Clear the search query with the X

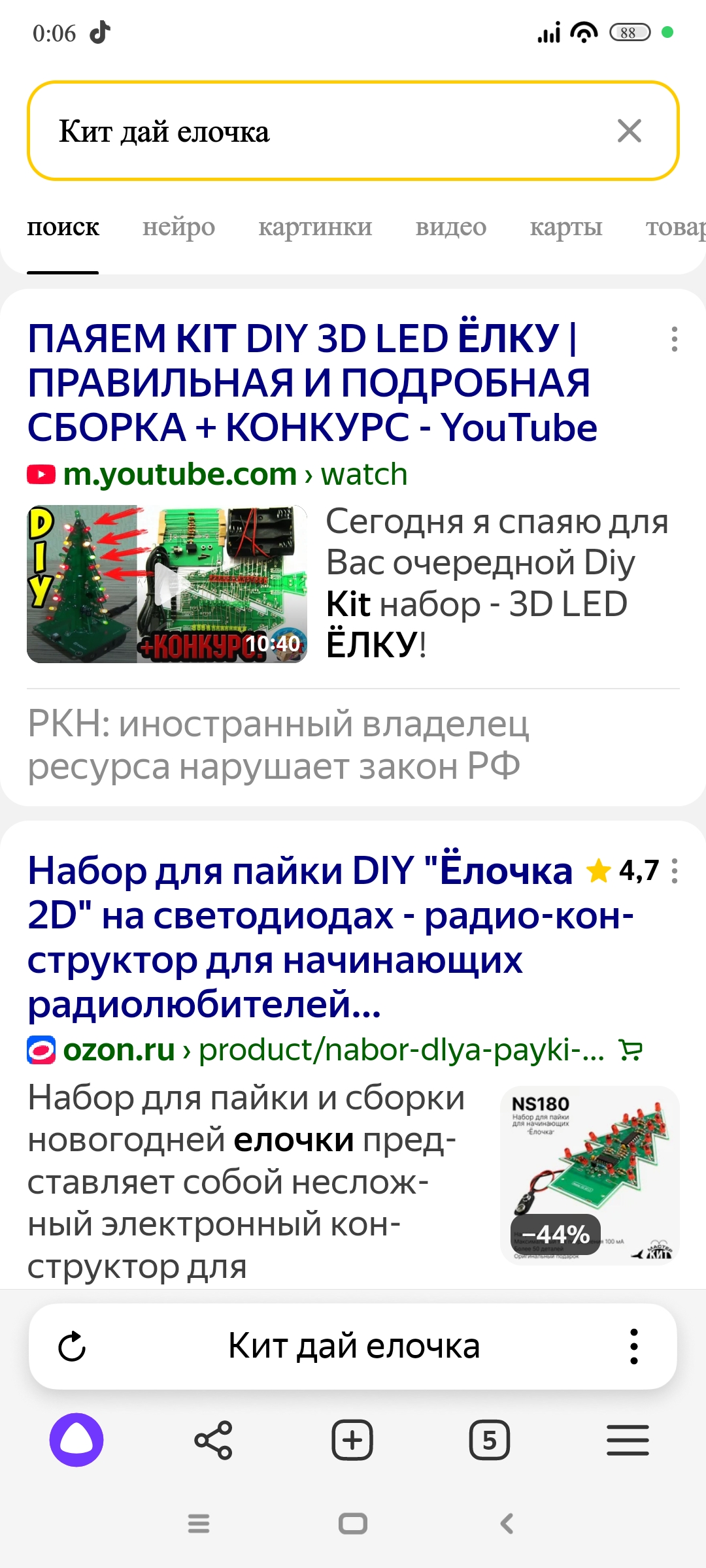(630, 131)
